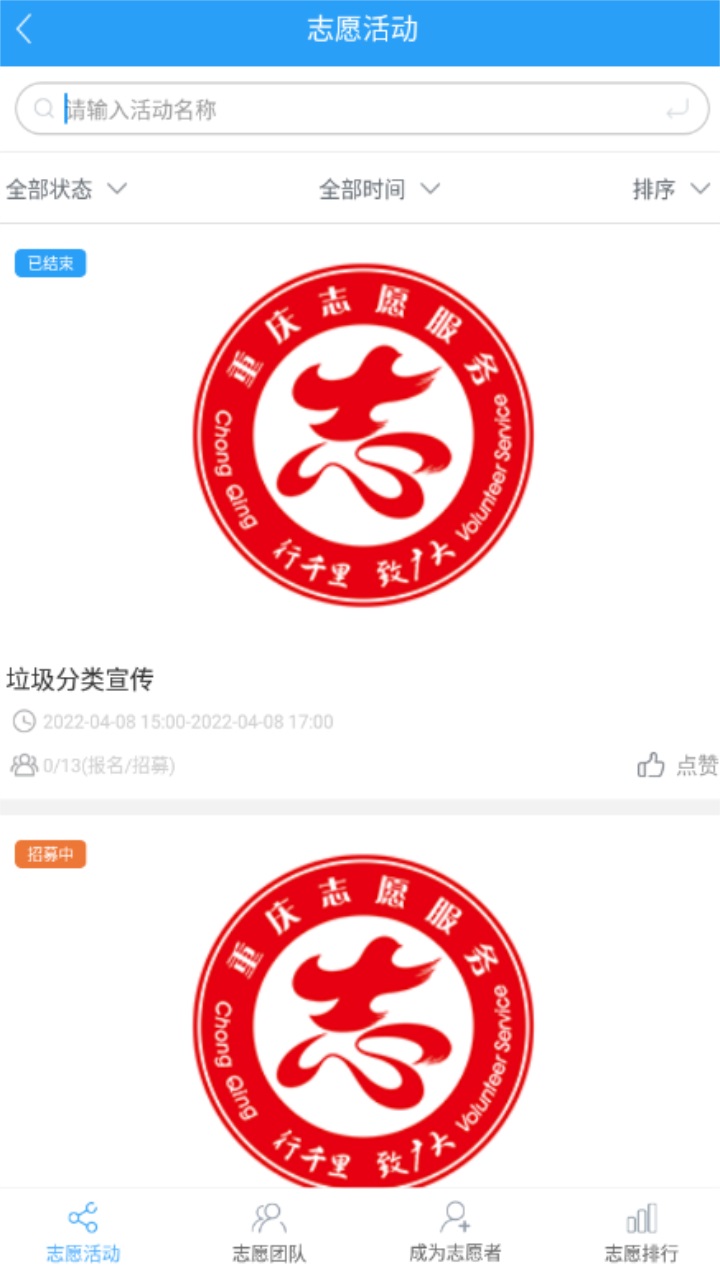Image resolution: width=720 pixels, height=1280 pixels.
Task: Open the 成为志愿者 tab
Action: pos(455,1233)
